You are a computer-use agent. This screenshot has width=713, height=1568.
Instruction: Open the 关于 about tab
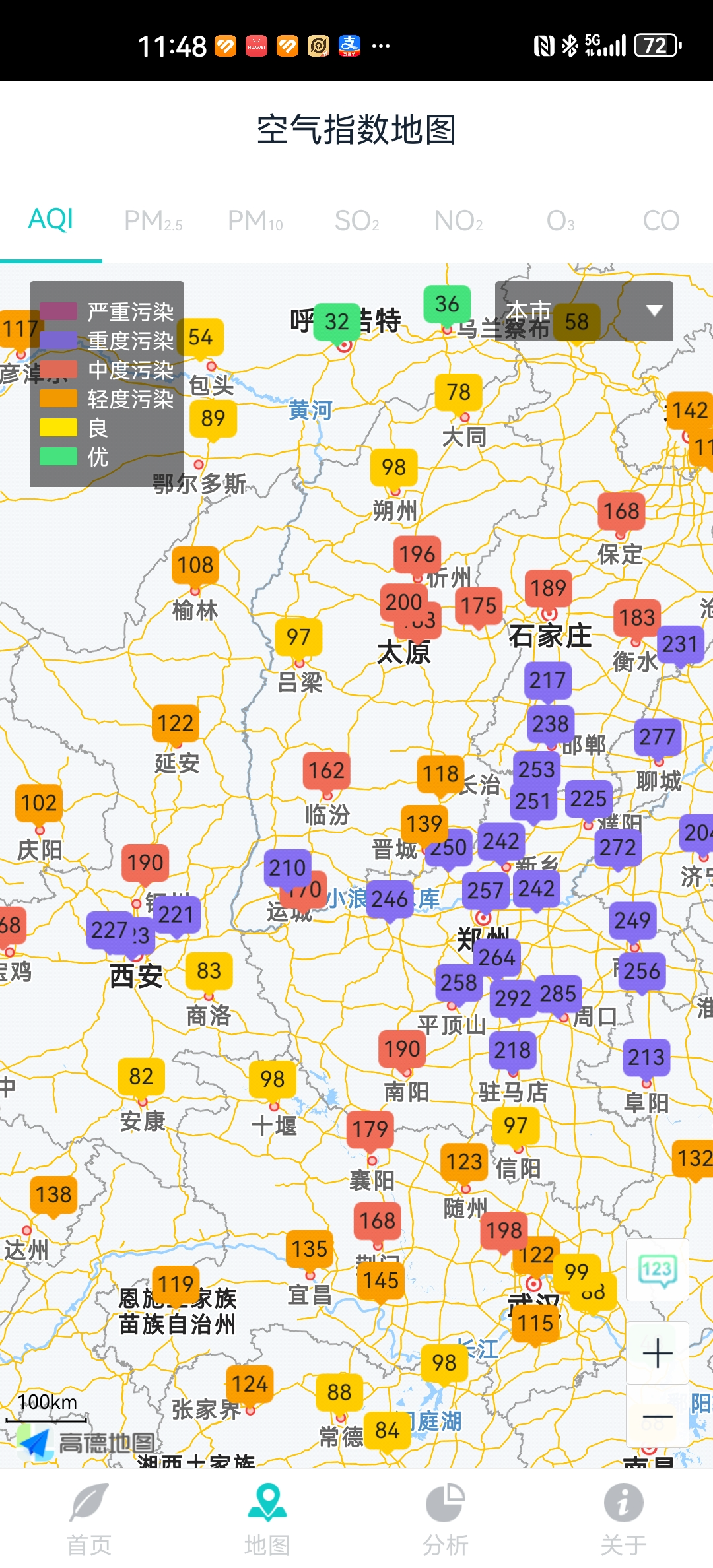624,1519
